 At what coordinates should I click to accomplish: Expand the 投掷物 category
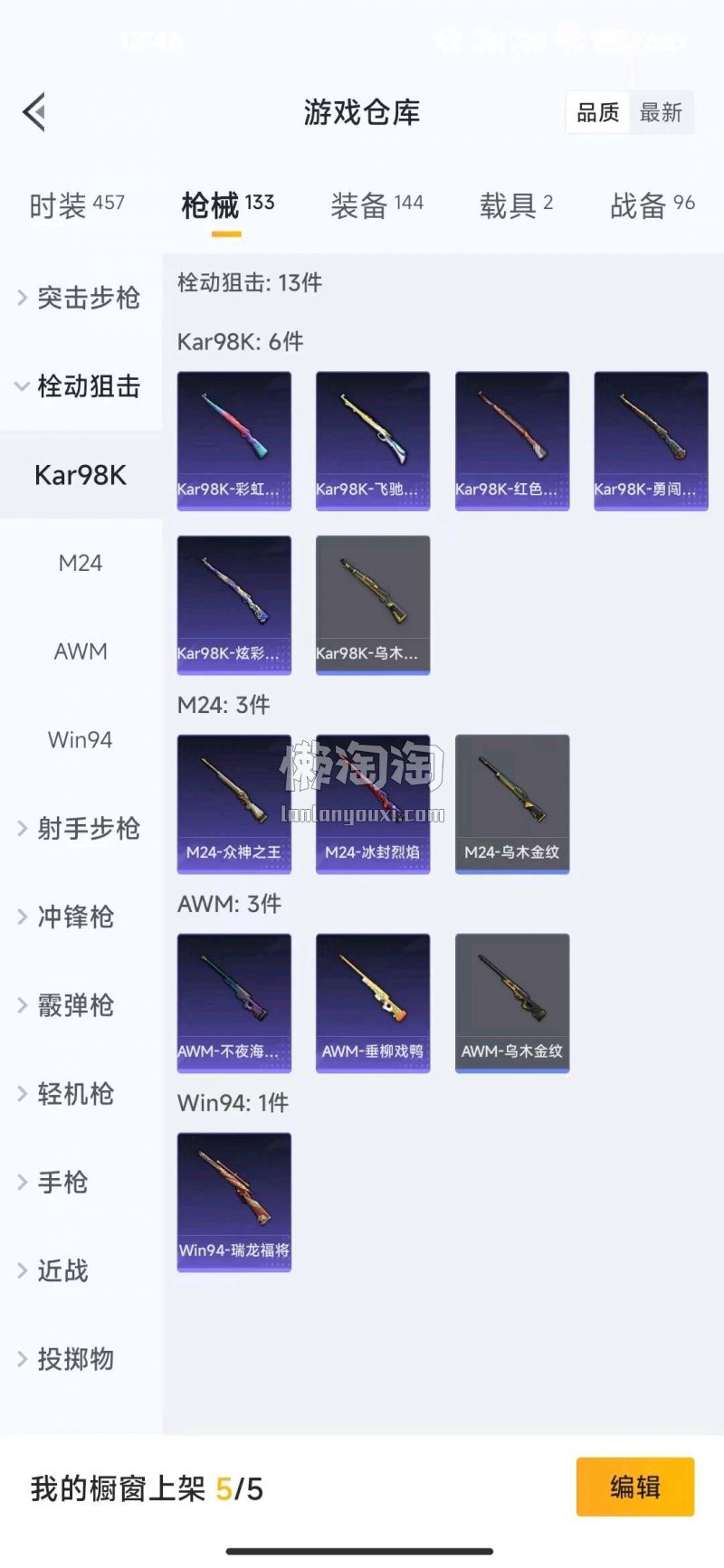tap(75, 1359)
